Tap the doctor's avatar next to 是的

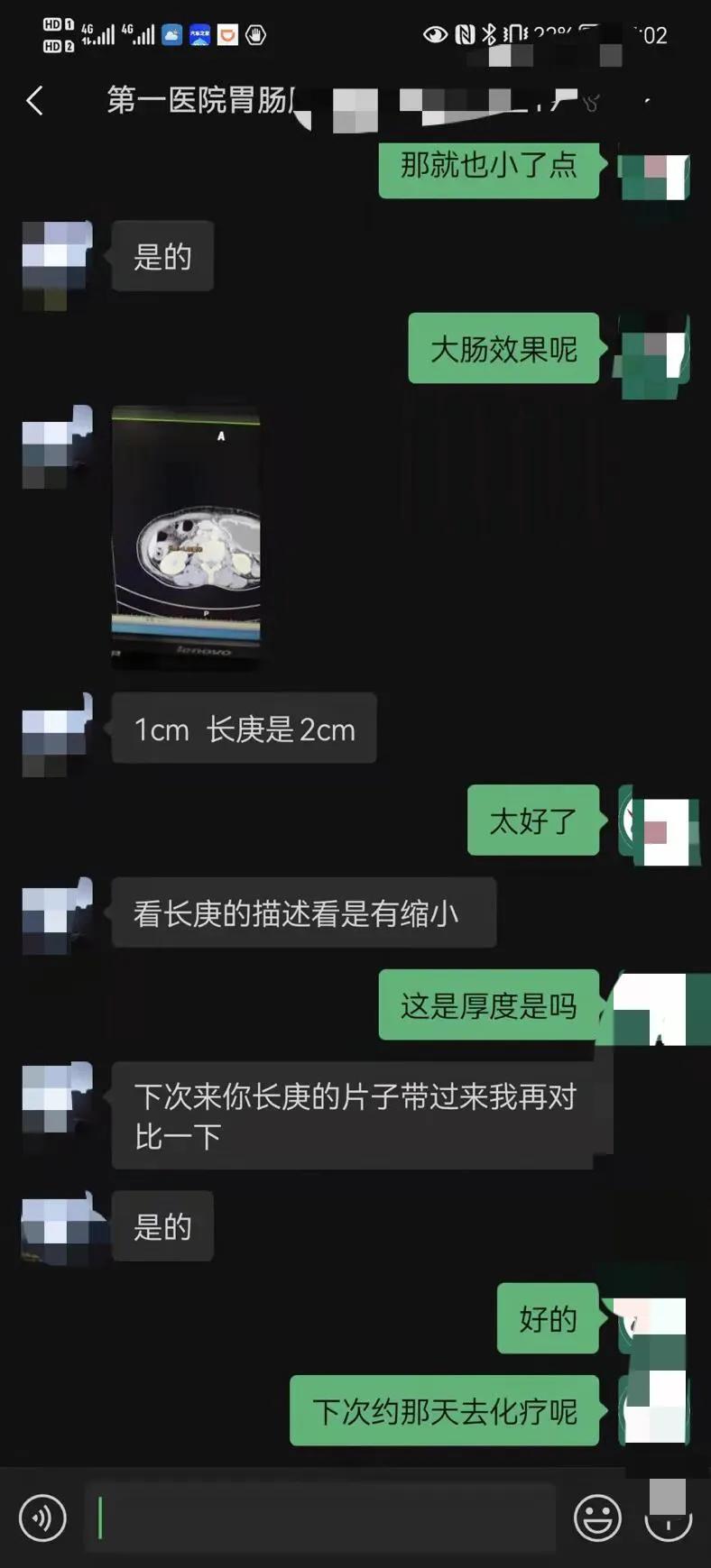56,257
